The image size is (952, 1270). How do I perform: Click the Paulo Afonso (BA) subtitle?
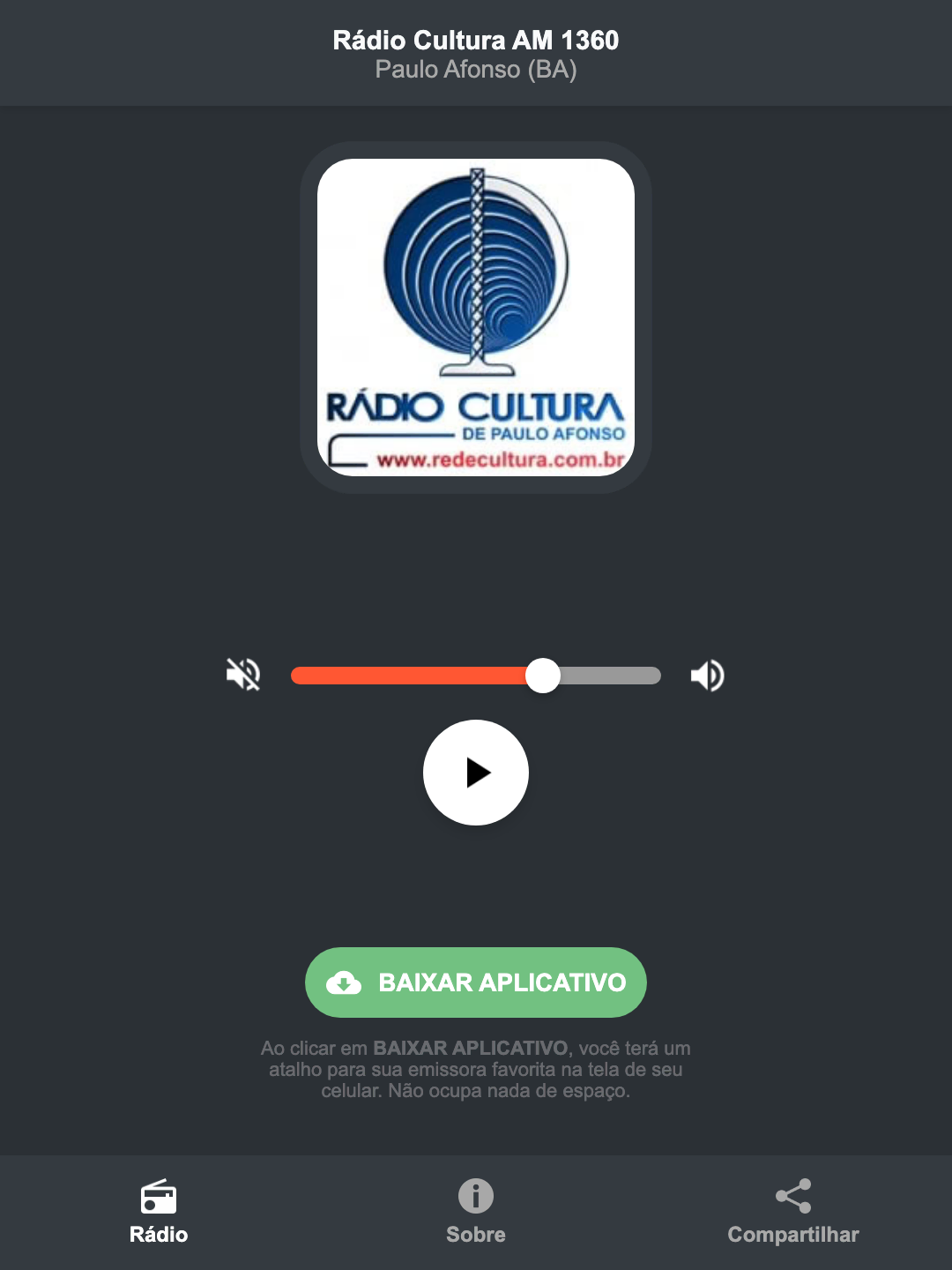tap(475, 70)
